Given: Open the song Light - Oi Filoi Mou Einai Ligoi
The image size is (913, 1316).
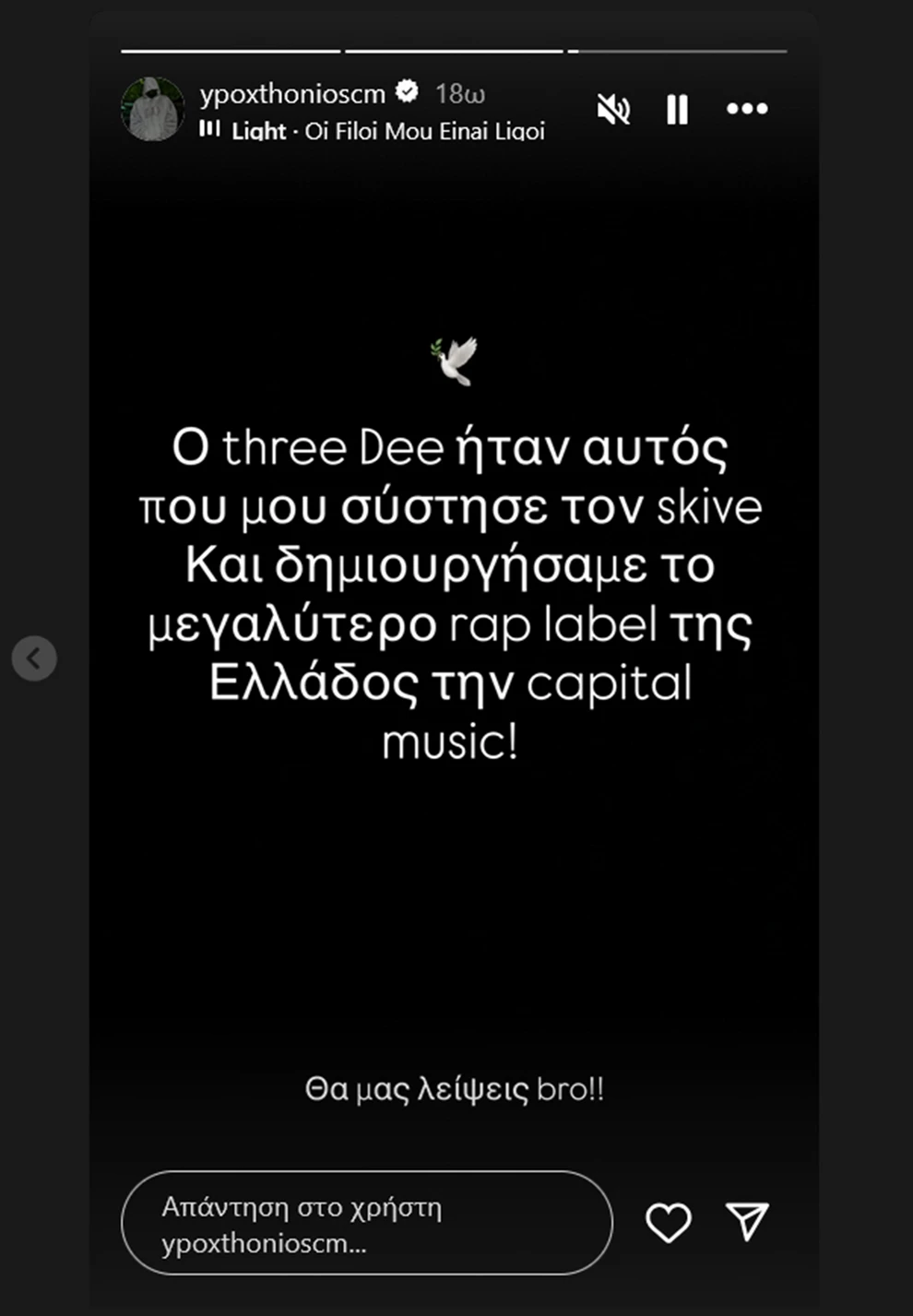Looking at the screenshot, I should point(387,131).
